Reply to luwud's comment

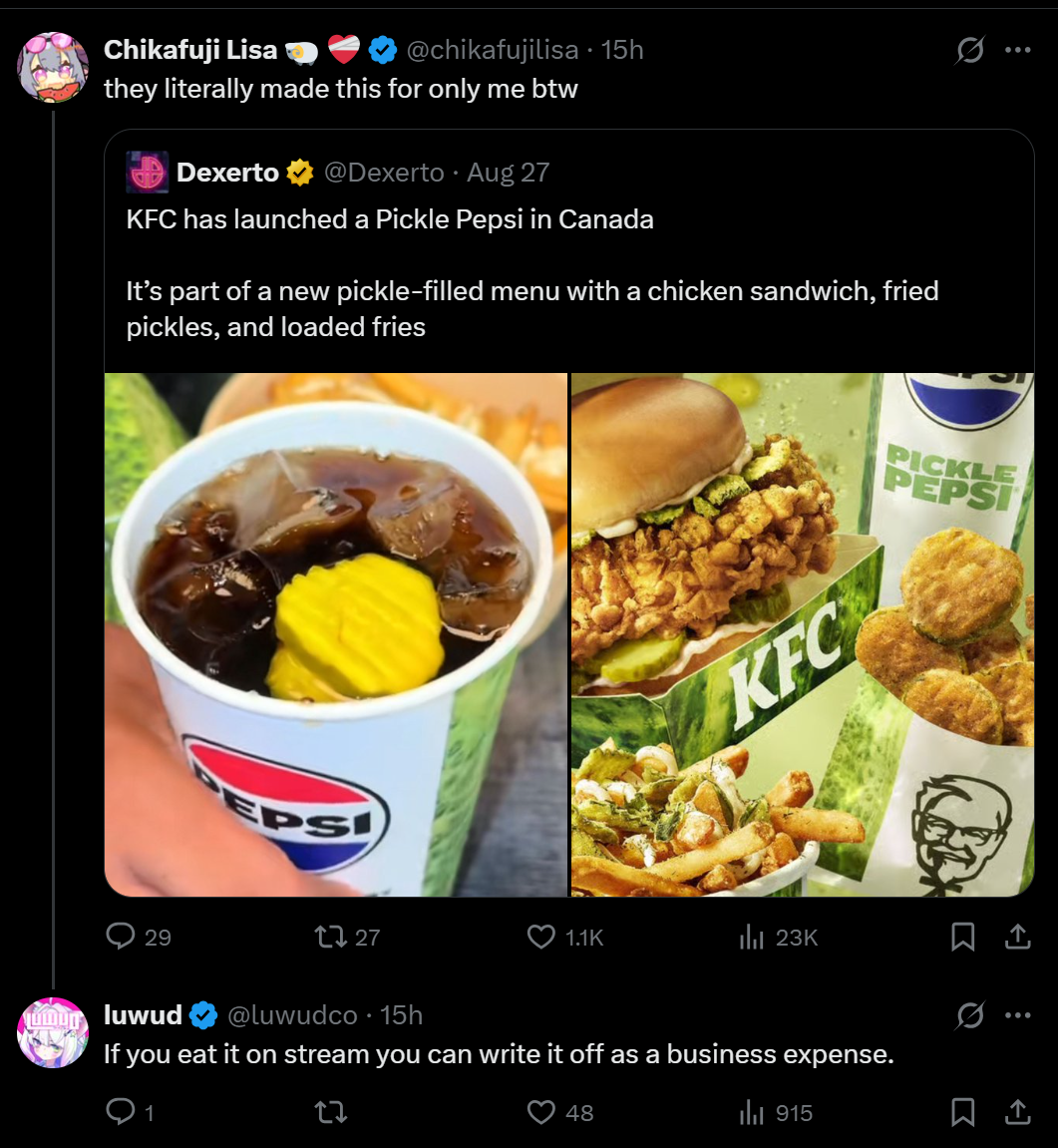tap(121, 1112)
